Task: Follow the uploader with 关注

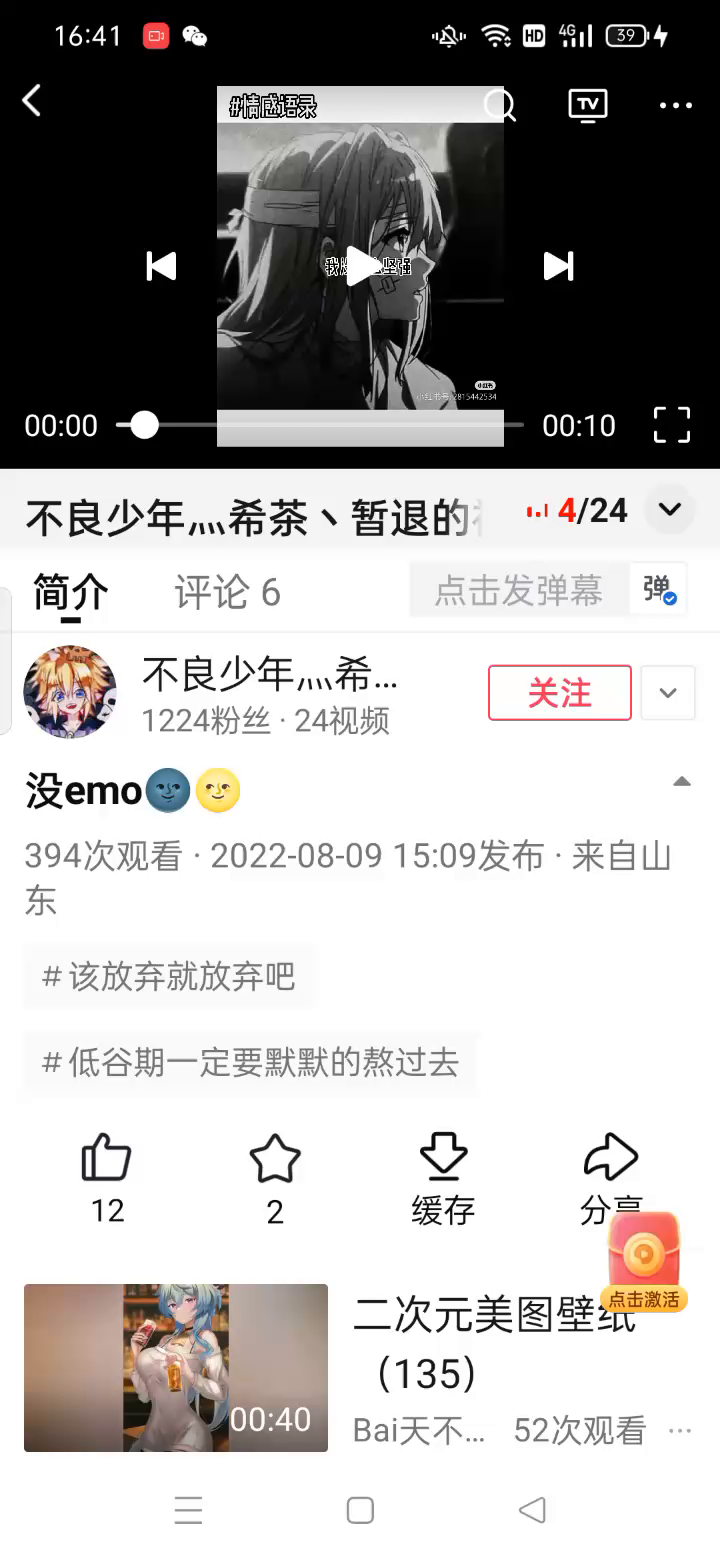Action: [x=559, y=692]
